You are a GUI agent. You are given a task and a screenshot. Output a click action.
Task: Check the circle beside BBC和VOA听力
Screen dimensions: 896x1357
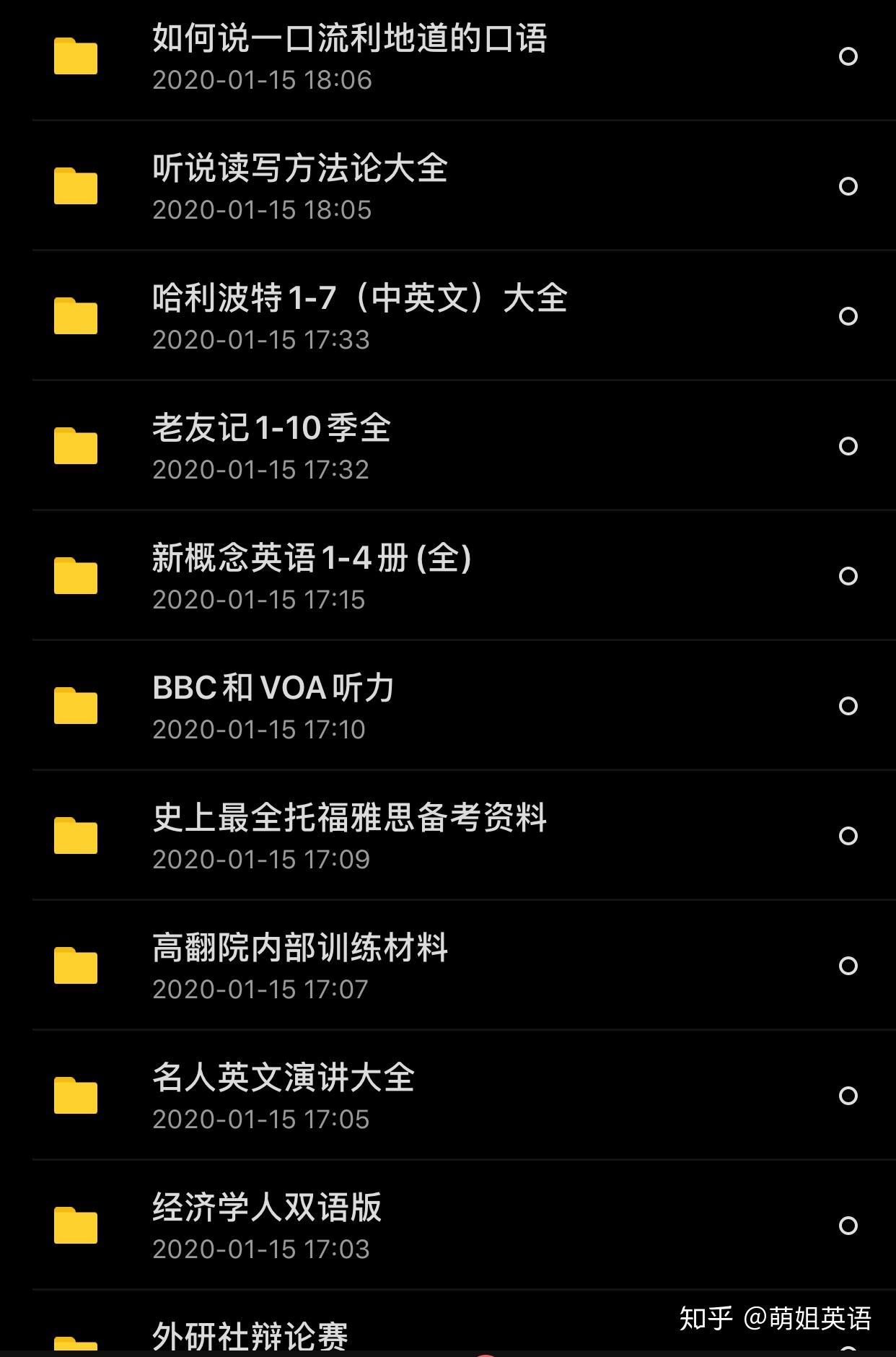(848, 706)
